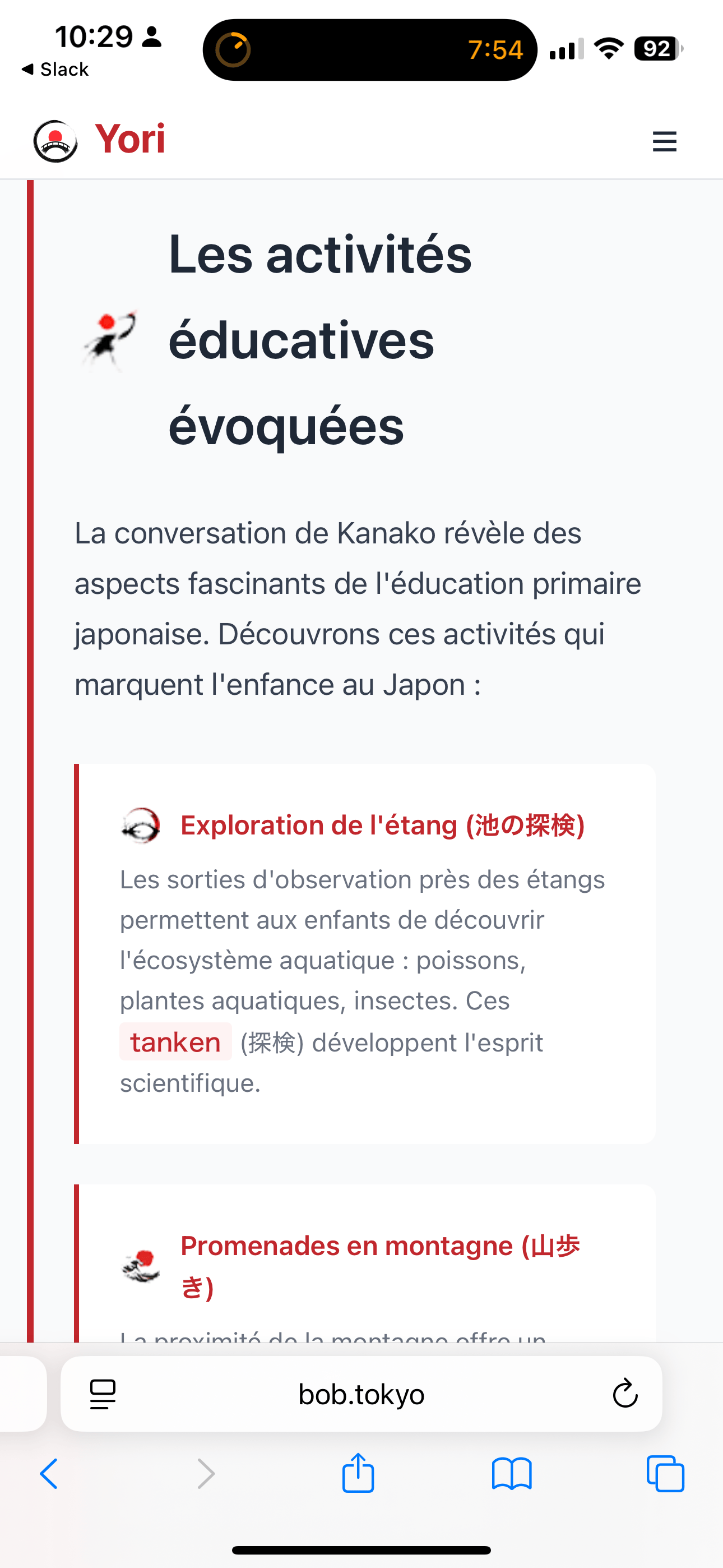Reload the current page
The height and width of the screenshot is (1568, 723).
tap(624, 1394)
